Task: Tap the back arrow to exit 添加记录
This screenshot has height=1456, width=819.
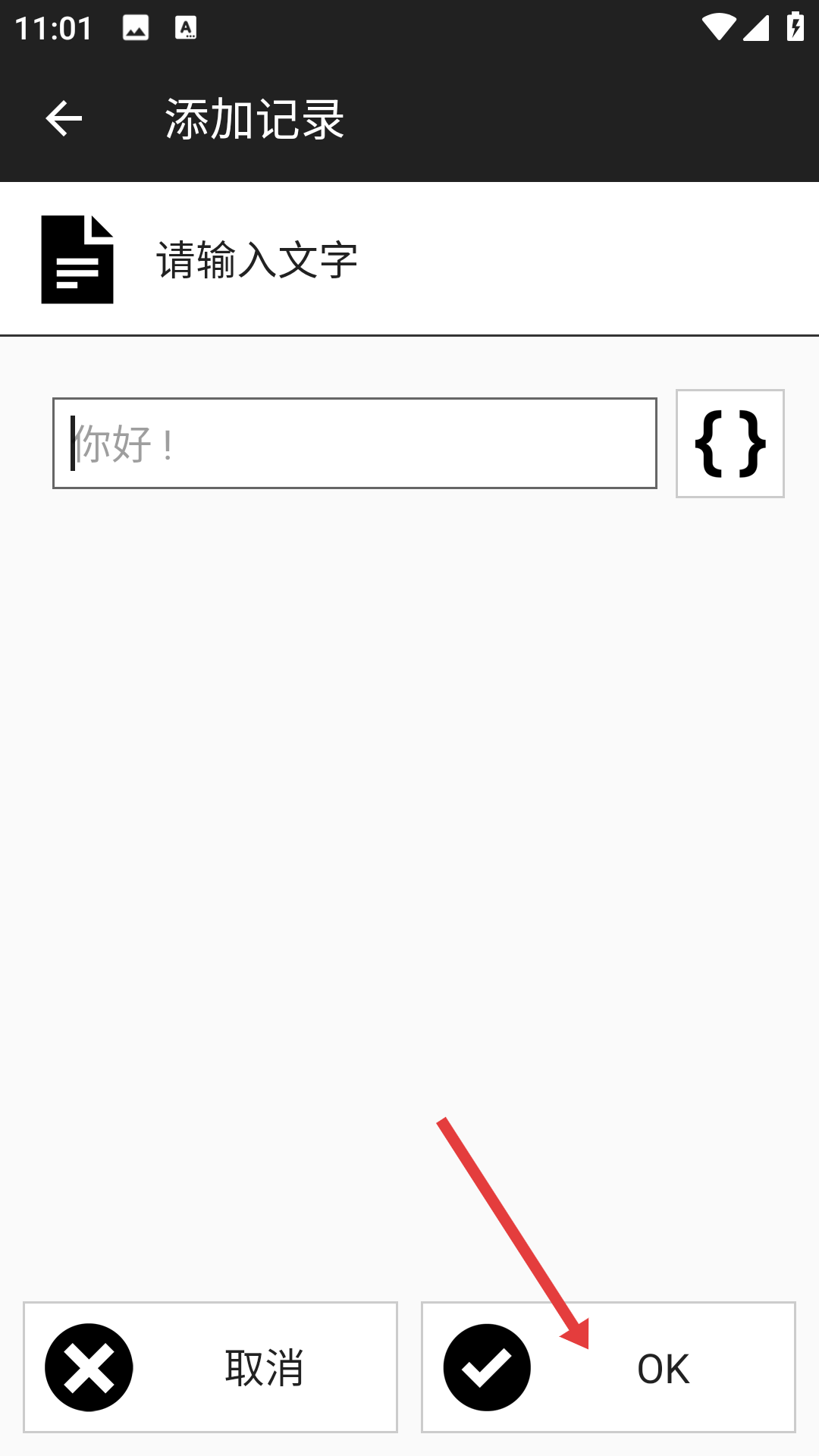Action: tap(64, 118)
